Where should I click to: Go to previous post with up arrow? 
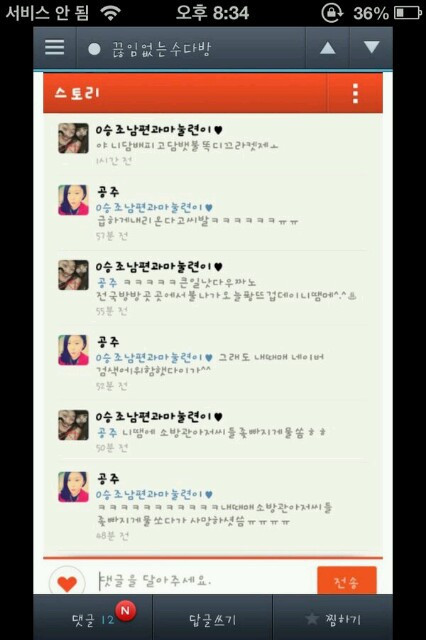328,48
